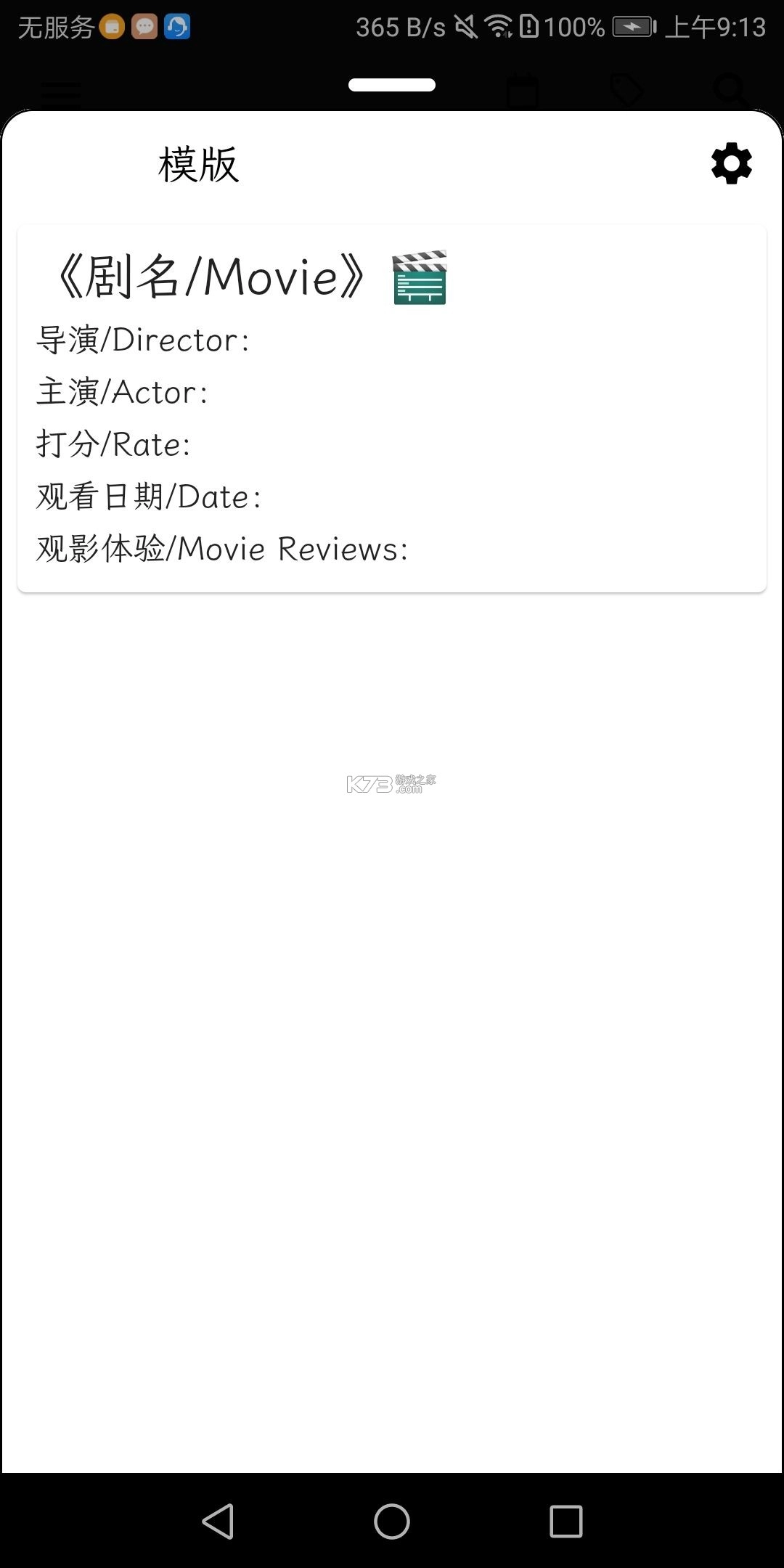Open template settings gear icon
The height and width of the screenshot is (1568, 784).
731,163
